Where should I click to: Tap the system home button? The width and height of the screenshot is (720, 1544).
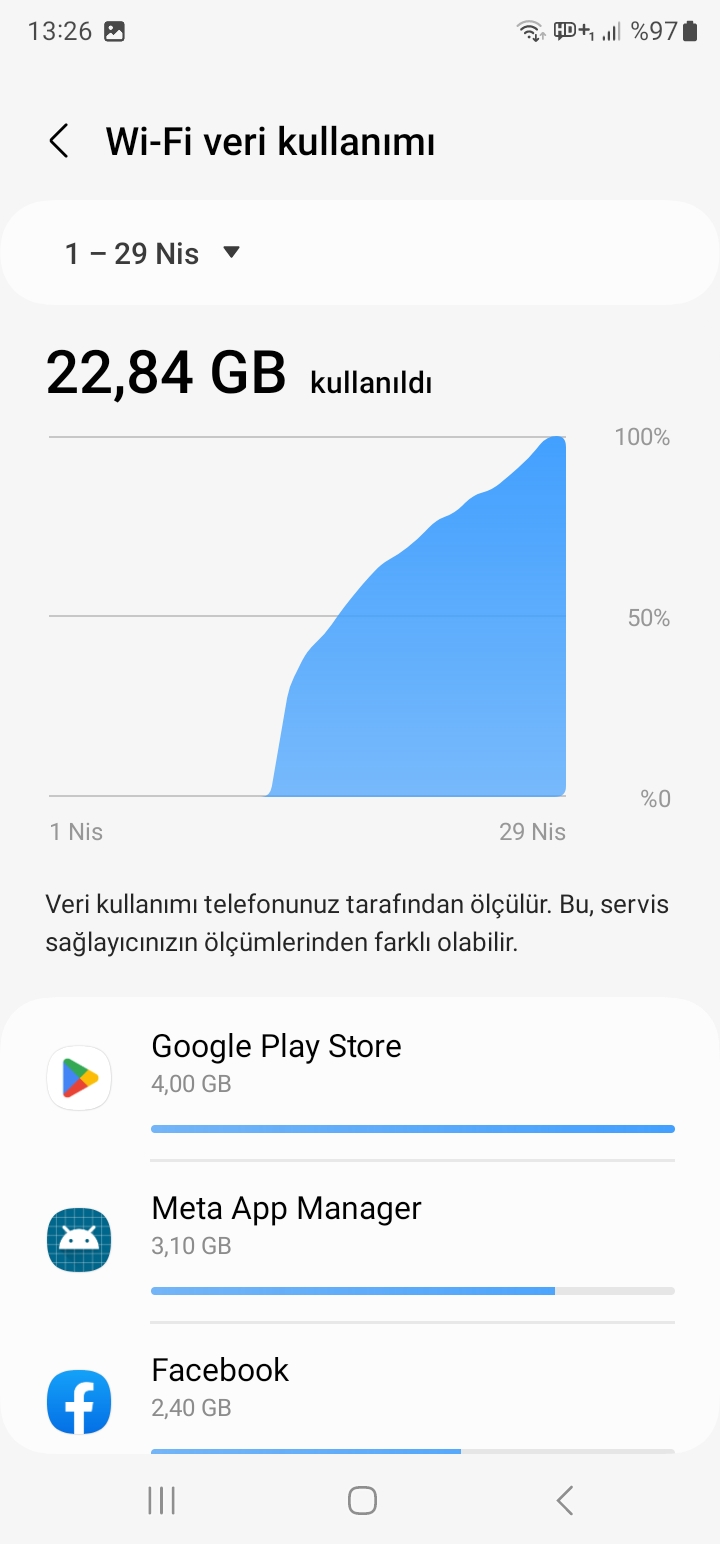[x=362, y=1500]
